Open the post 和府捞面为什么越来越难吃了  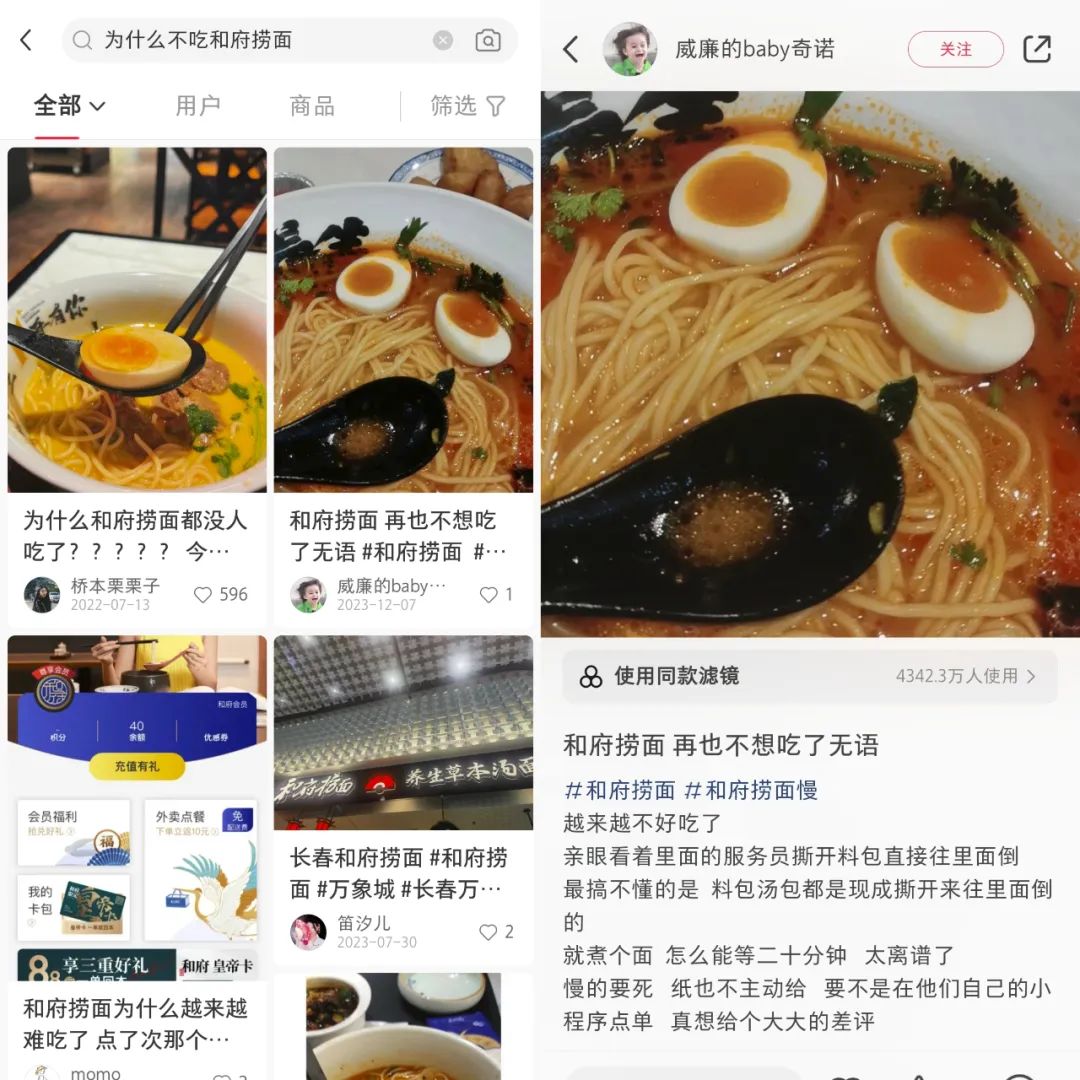(136, 1024)
